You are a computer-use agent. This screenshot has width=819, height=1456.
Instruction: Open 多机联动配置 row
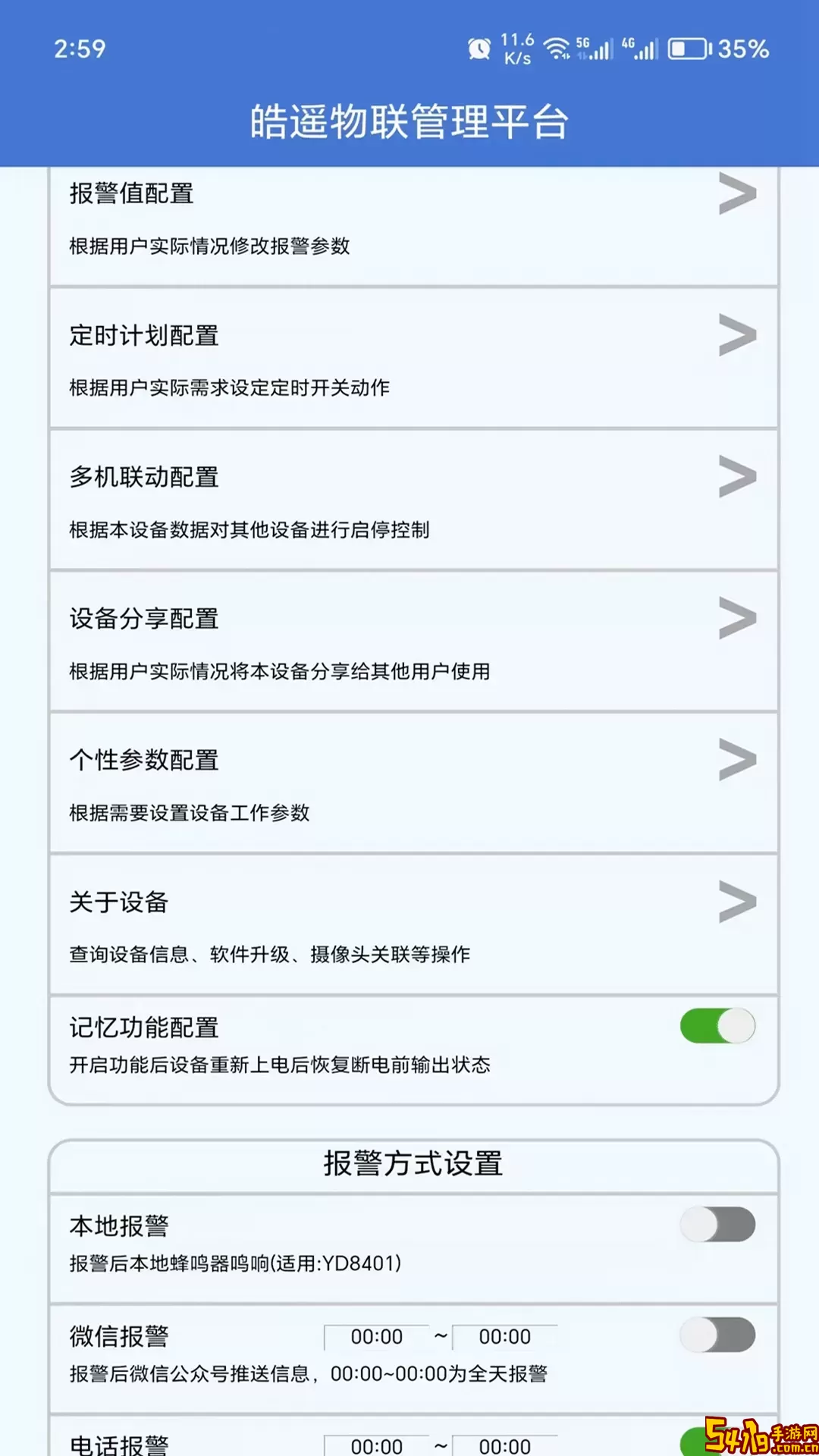tap(413, 500)
